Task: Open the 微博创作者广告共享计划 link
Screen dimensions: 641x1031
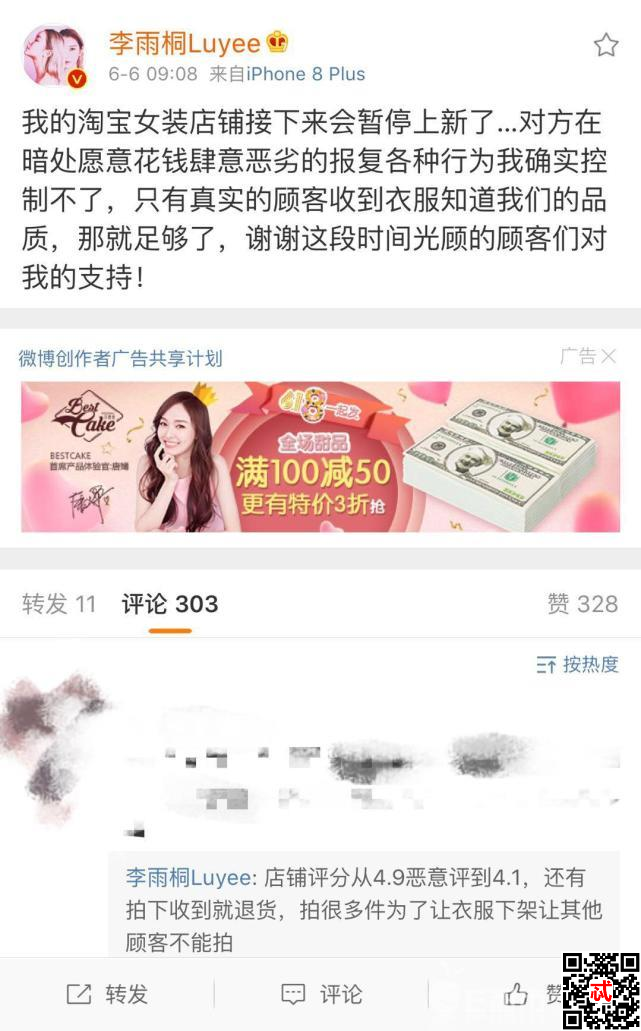Action: click(120, 358)
